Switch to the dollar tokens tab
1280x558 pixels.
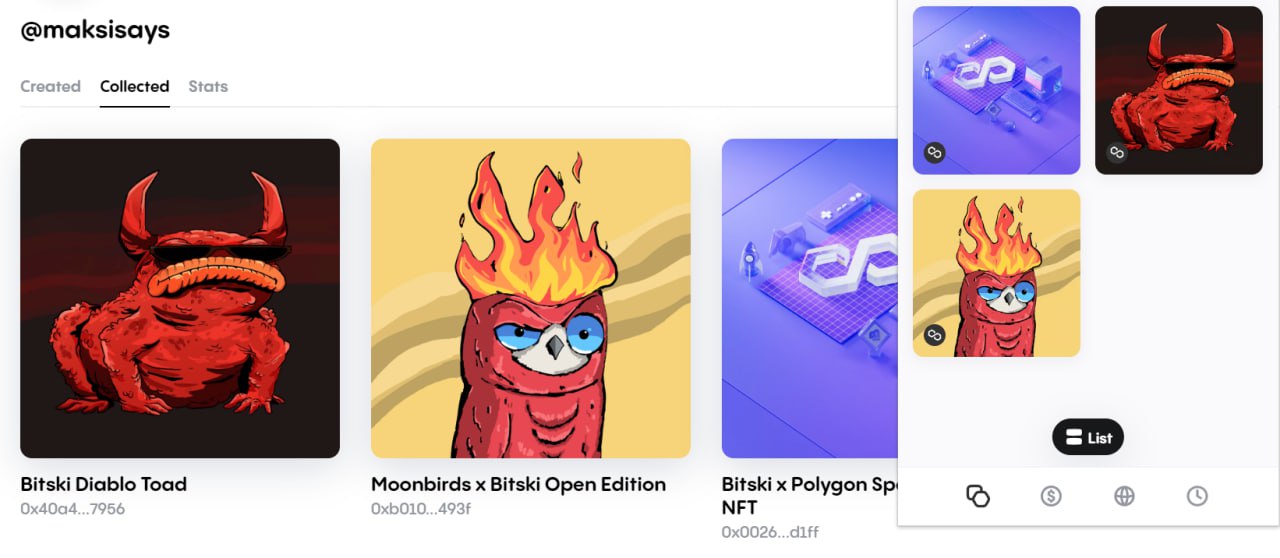click(1050, 495)
